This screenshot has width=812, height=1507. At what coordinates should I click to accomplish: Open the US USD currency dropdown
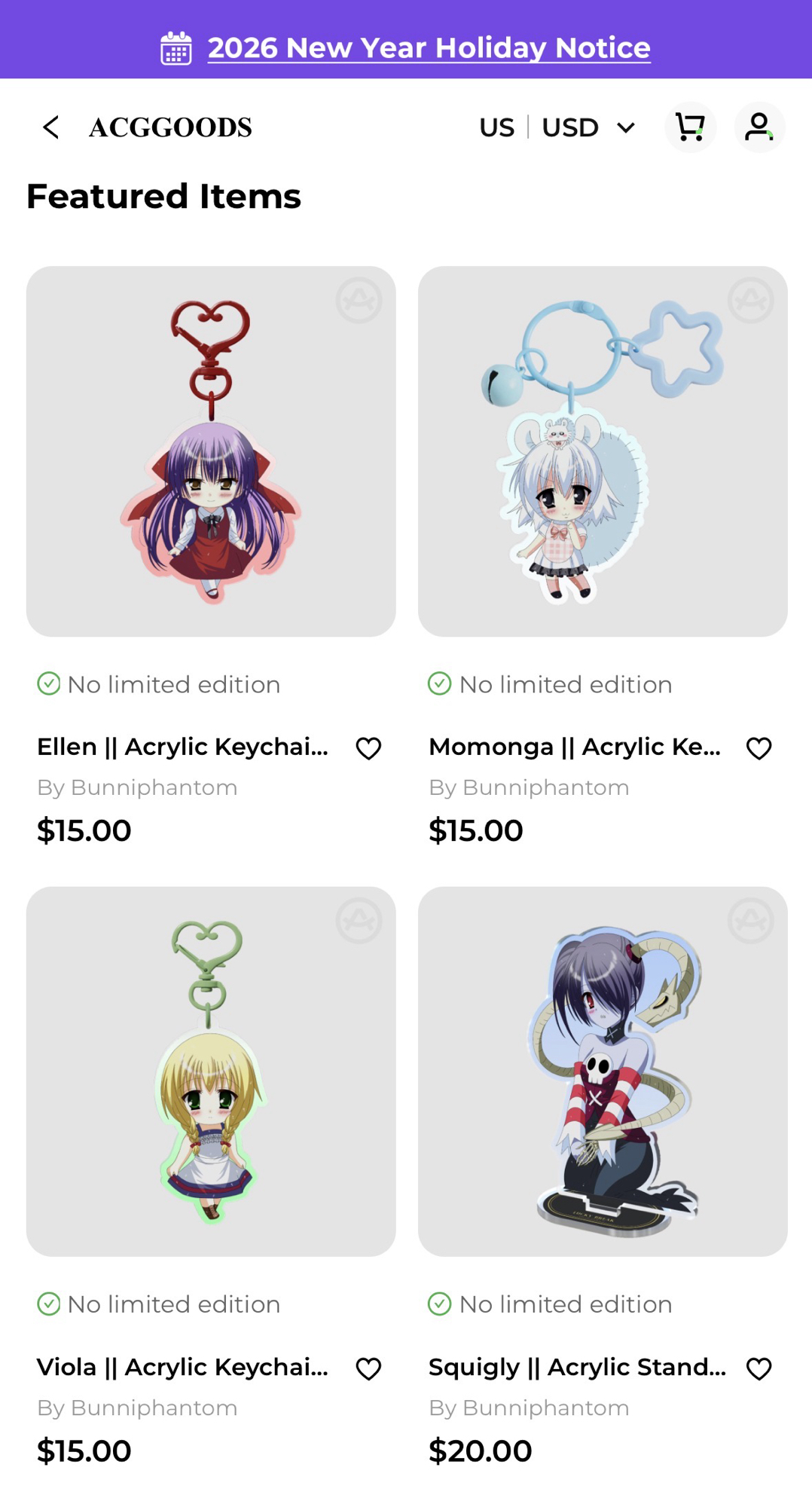tap(557, 127)
